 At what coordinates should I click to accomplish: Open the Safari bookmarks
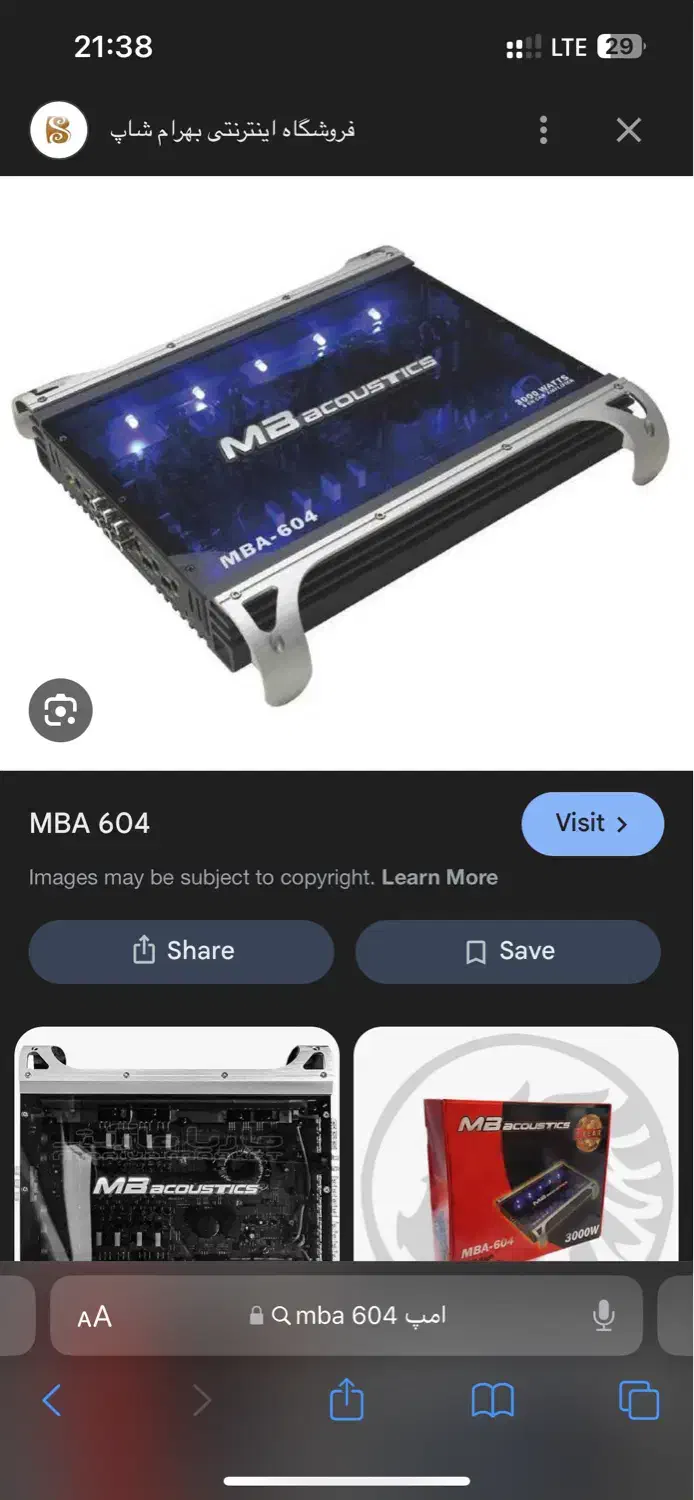(492, 1400)
